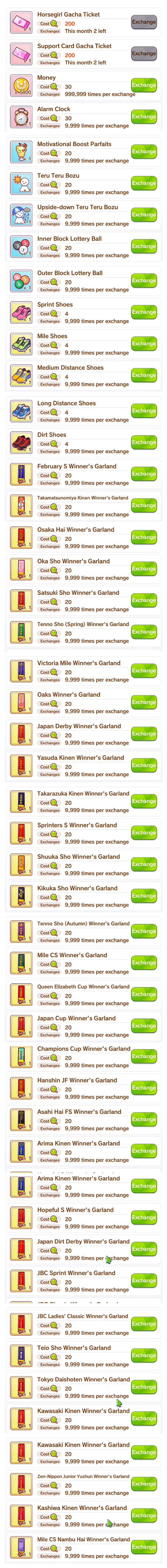Exchange for Mile Shoes
This screenshot has height=1568, width=167.
pyautogui.click(x=144, y=344)
